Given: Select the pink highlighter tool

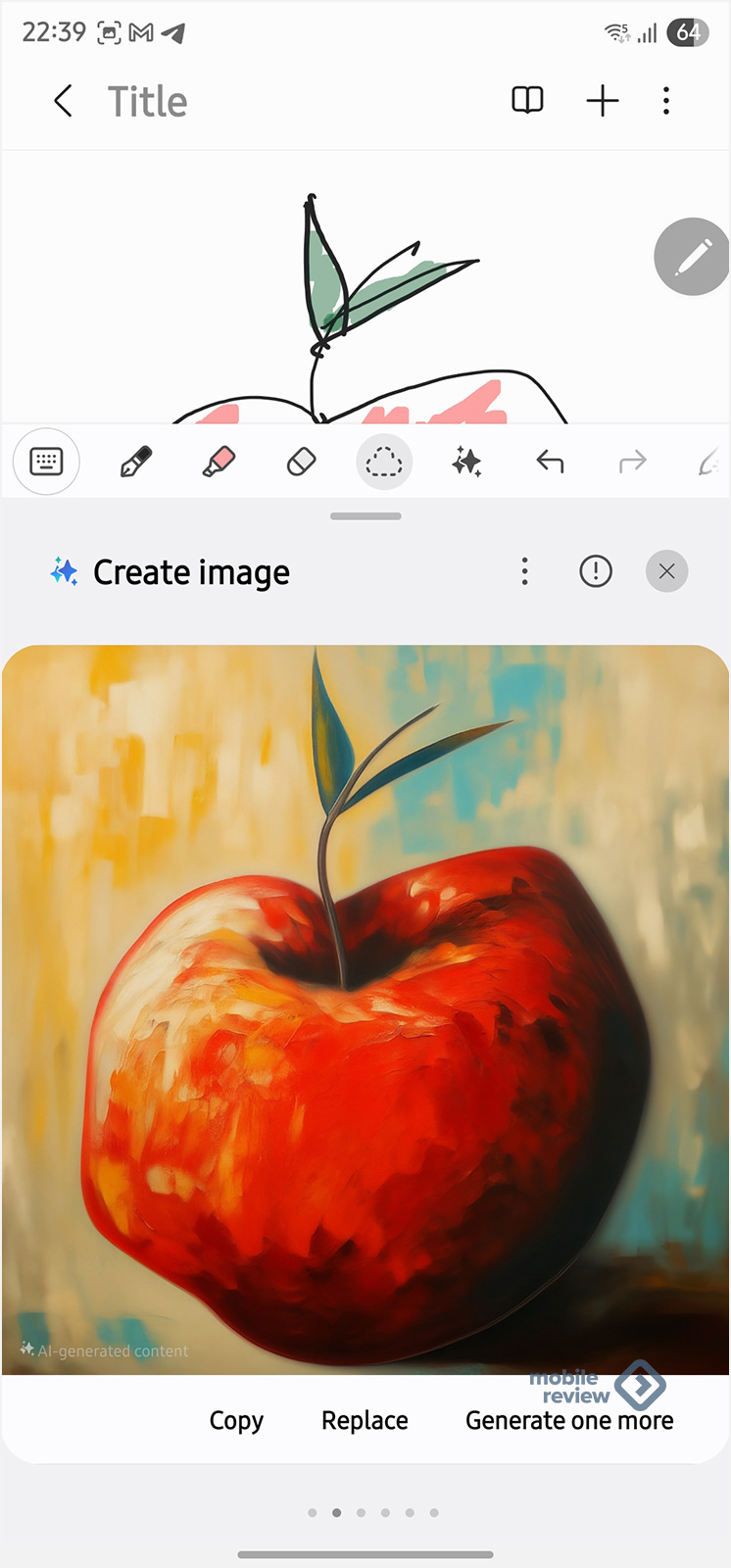Looking at the screenshot, I should tap(219, 462).
